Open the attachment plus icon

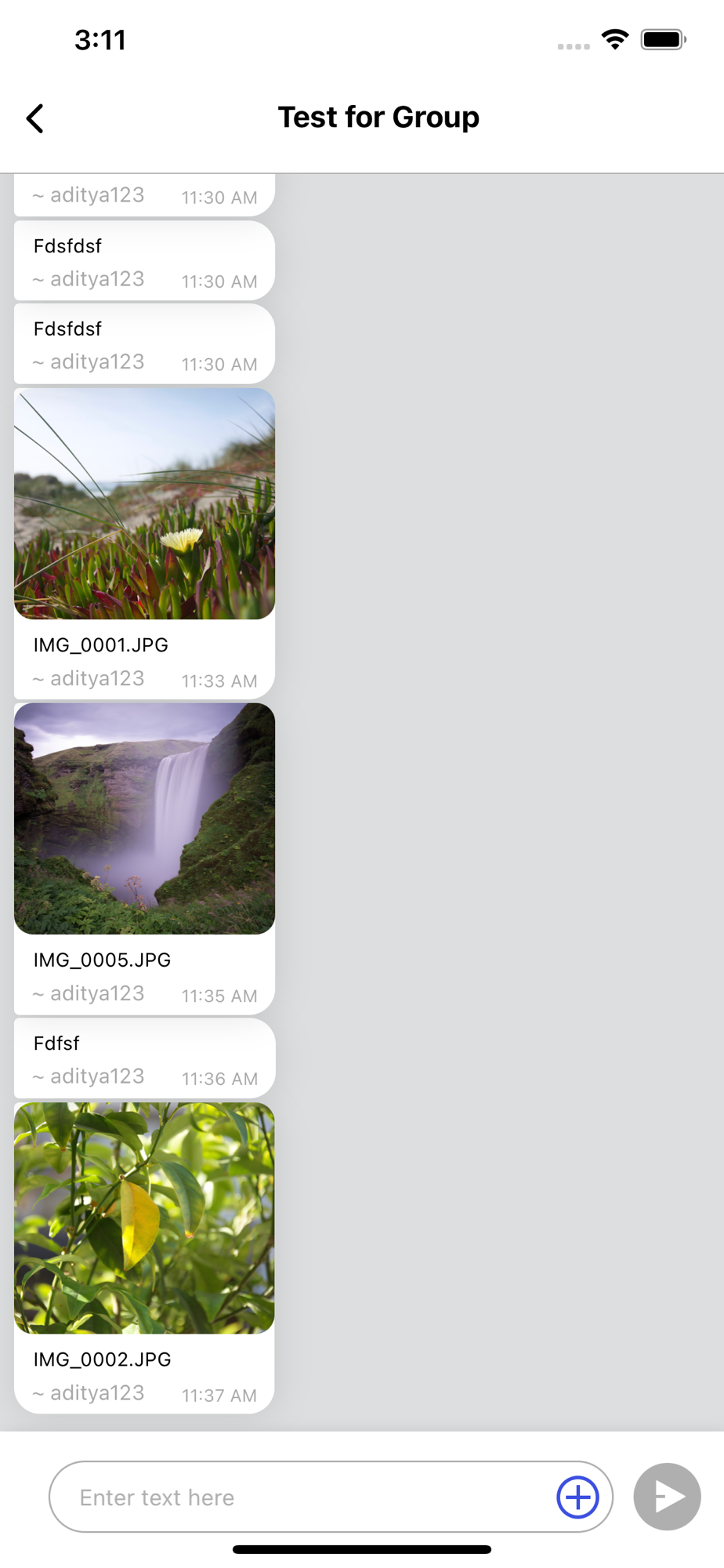(577, 1497)
